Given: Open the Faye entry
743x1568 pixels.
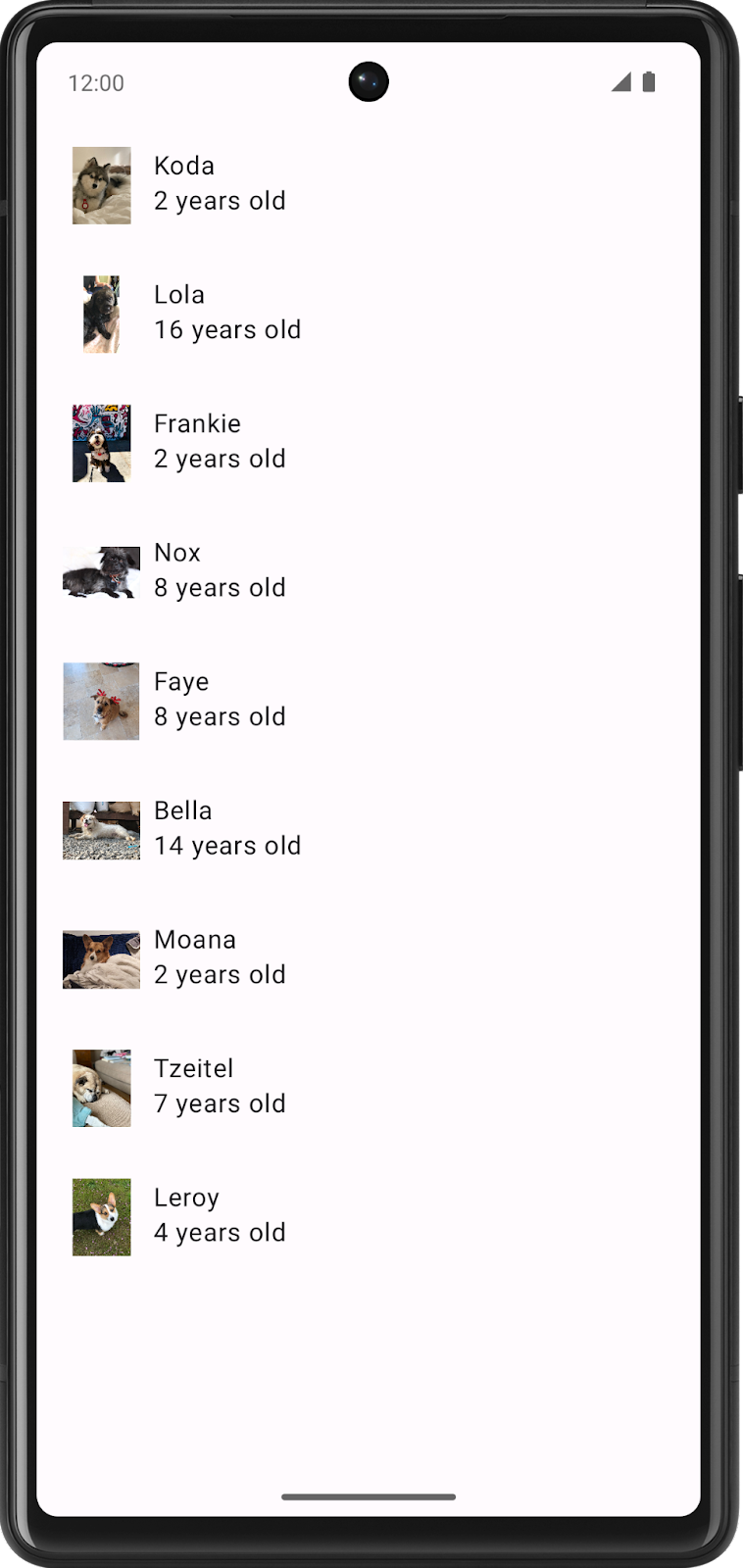Looking at the screenshot, I should (220, 700).
